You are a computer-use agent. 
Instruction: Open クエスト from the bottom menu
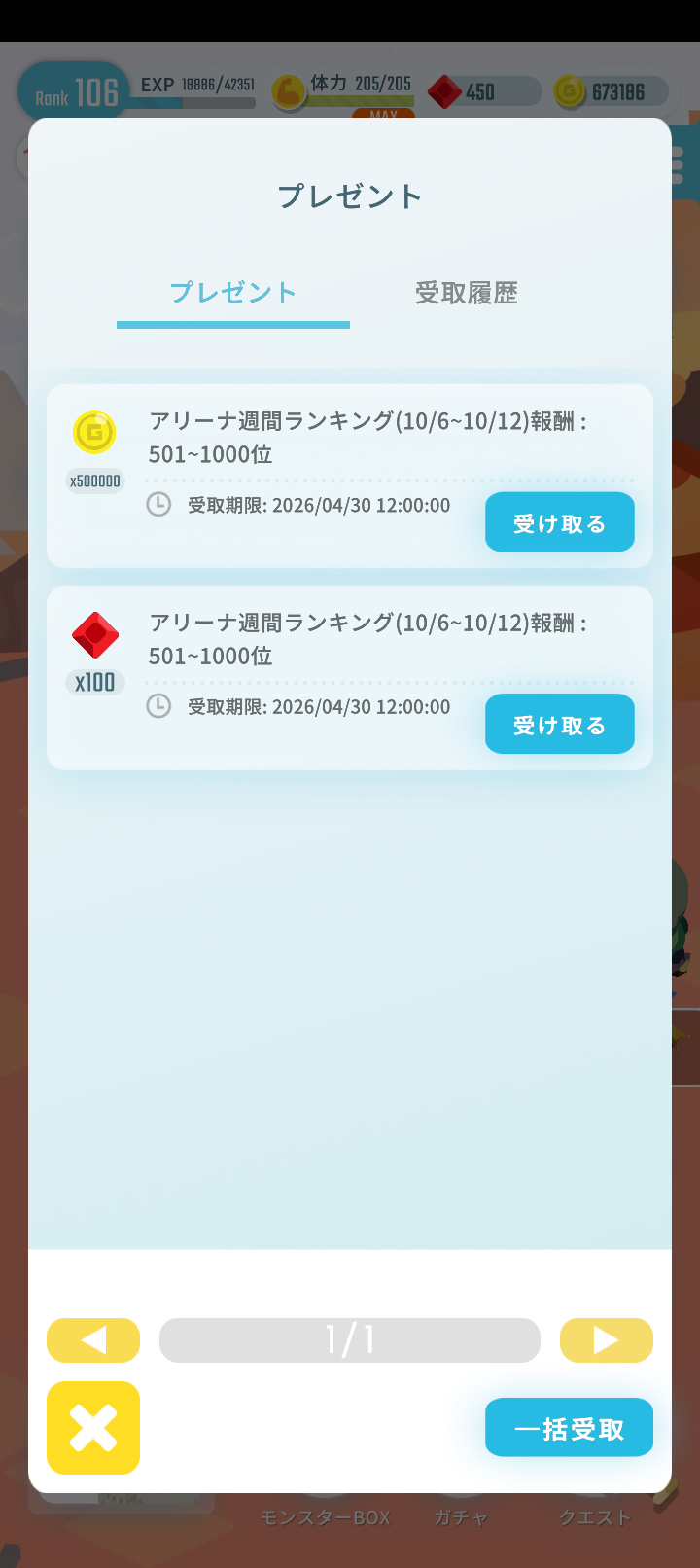tap(595, 1516)
